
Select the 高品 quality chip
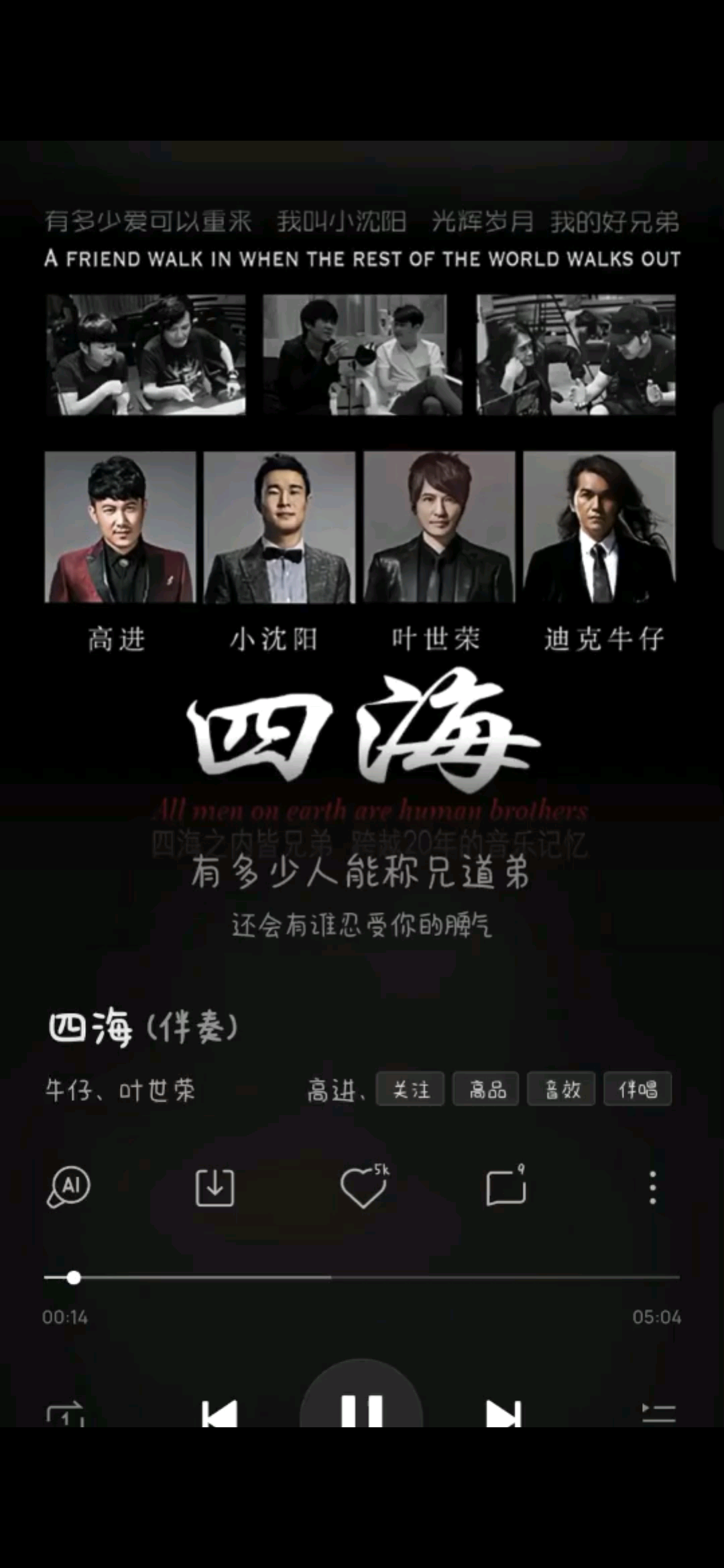tap(486, 1090)
